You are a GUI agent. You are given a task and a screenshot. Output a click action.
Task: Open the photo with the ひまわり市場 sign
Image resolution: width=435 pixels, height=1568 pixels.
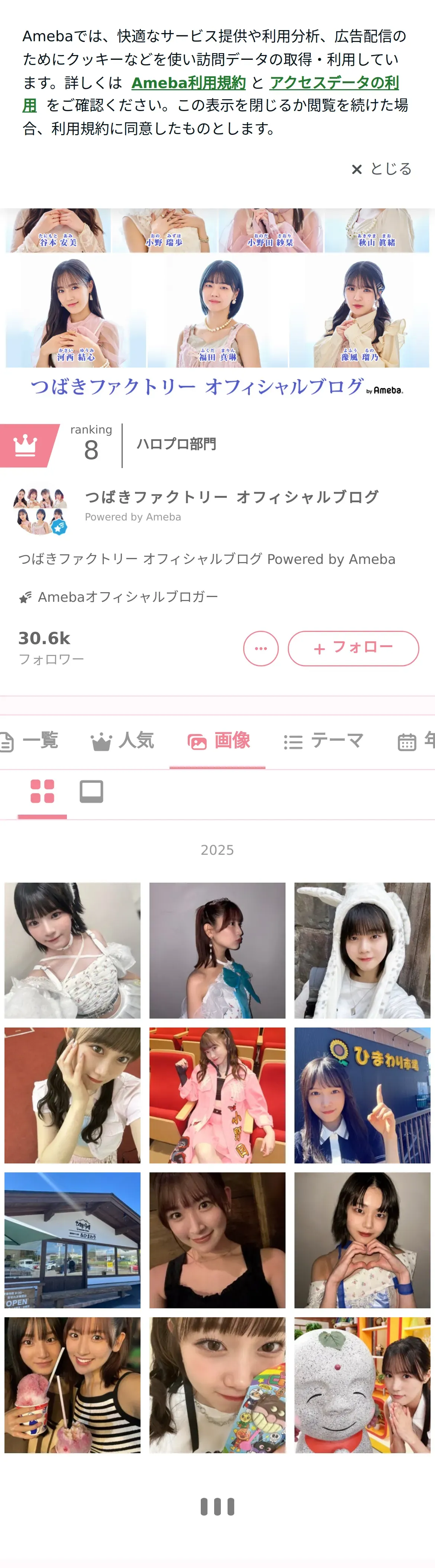click(362, 1095)
